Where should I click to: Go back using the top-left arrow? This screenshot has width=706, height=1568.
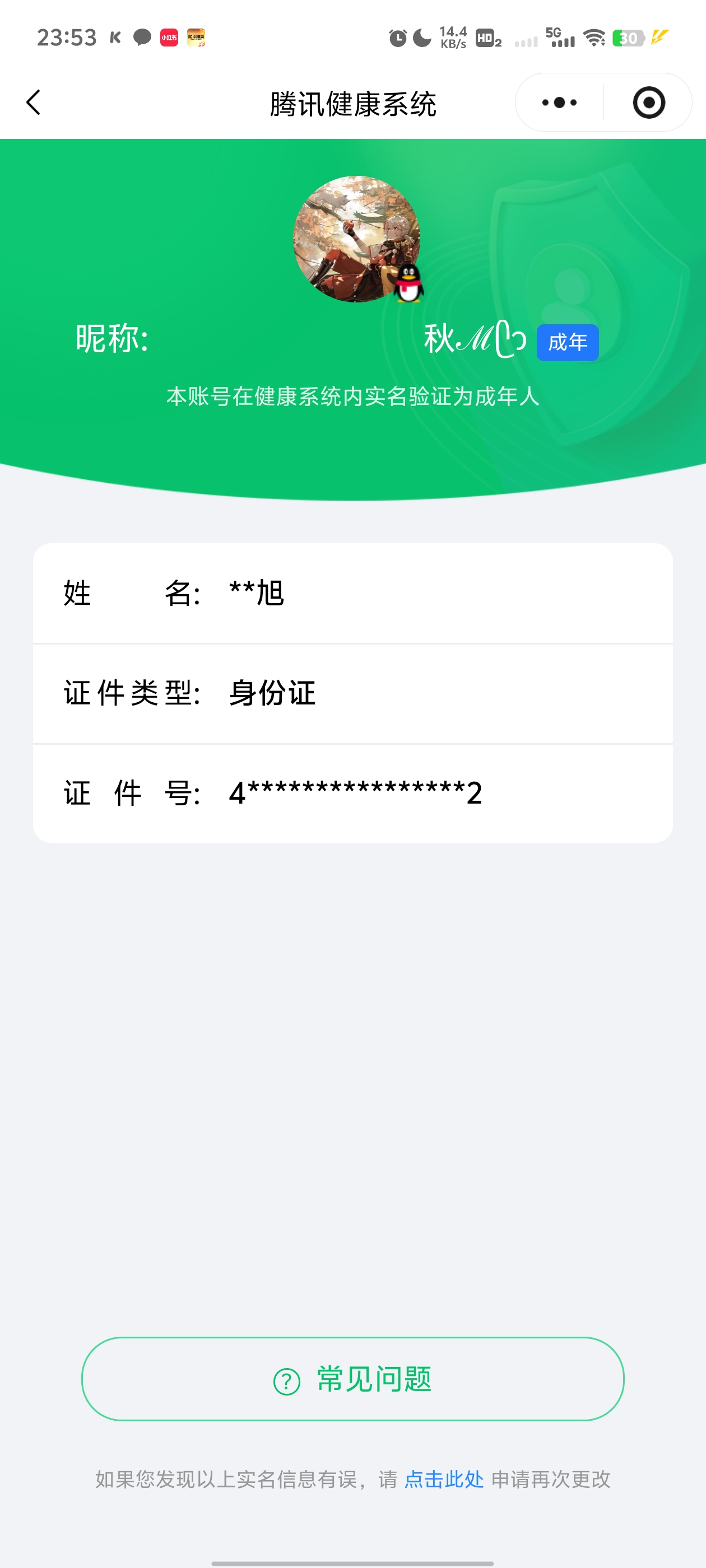(34, 102)
